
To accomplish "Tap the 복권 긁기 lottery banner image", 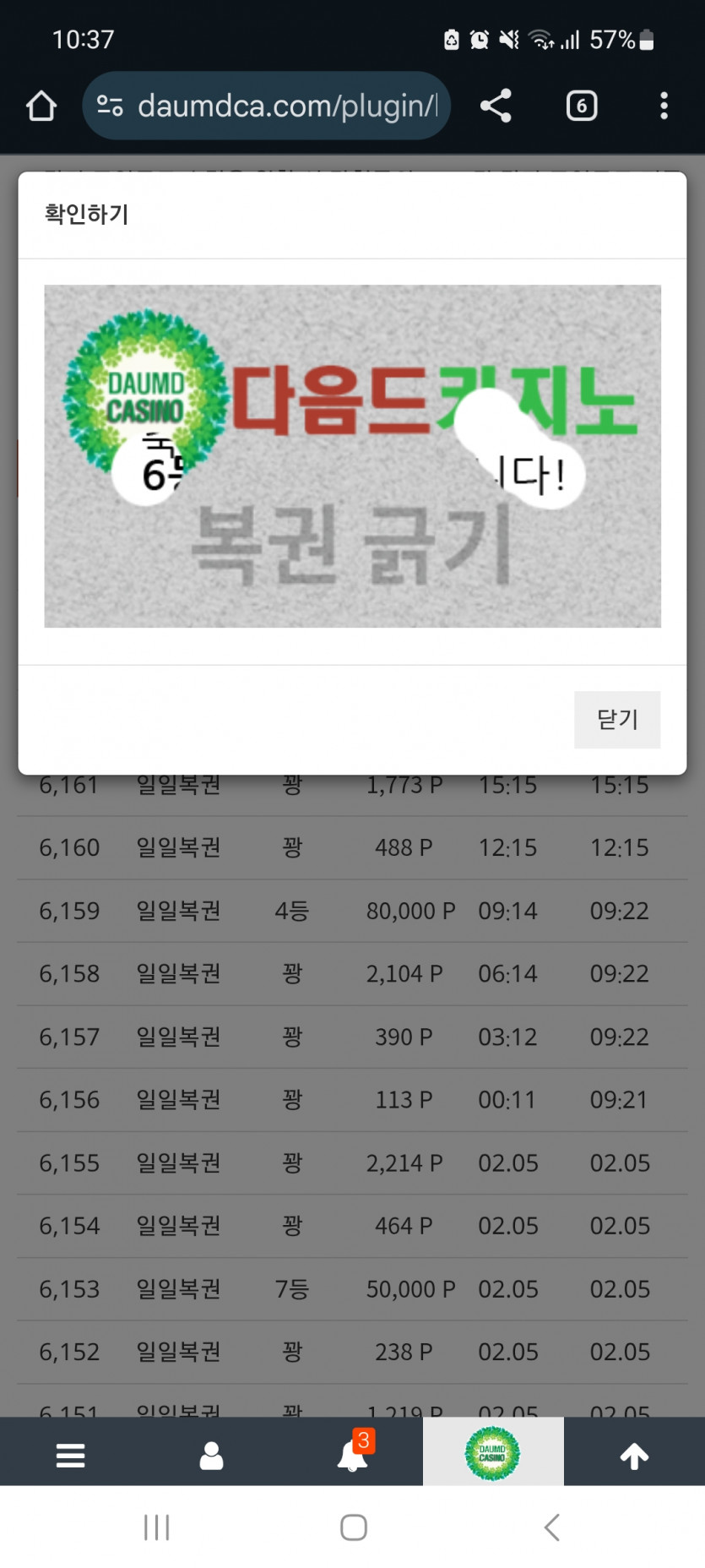I will point(352,456).
